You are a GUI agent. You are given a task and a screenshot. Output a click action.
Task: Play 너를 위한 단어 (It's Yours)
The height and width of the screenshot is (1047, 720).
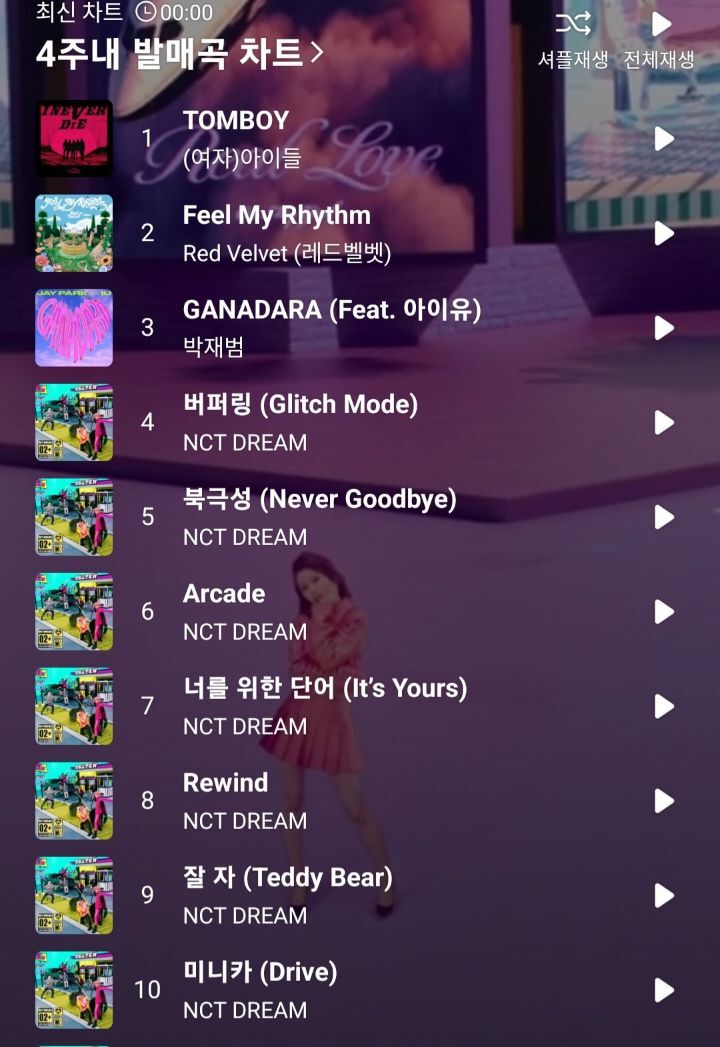pos(664,706)
